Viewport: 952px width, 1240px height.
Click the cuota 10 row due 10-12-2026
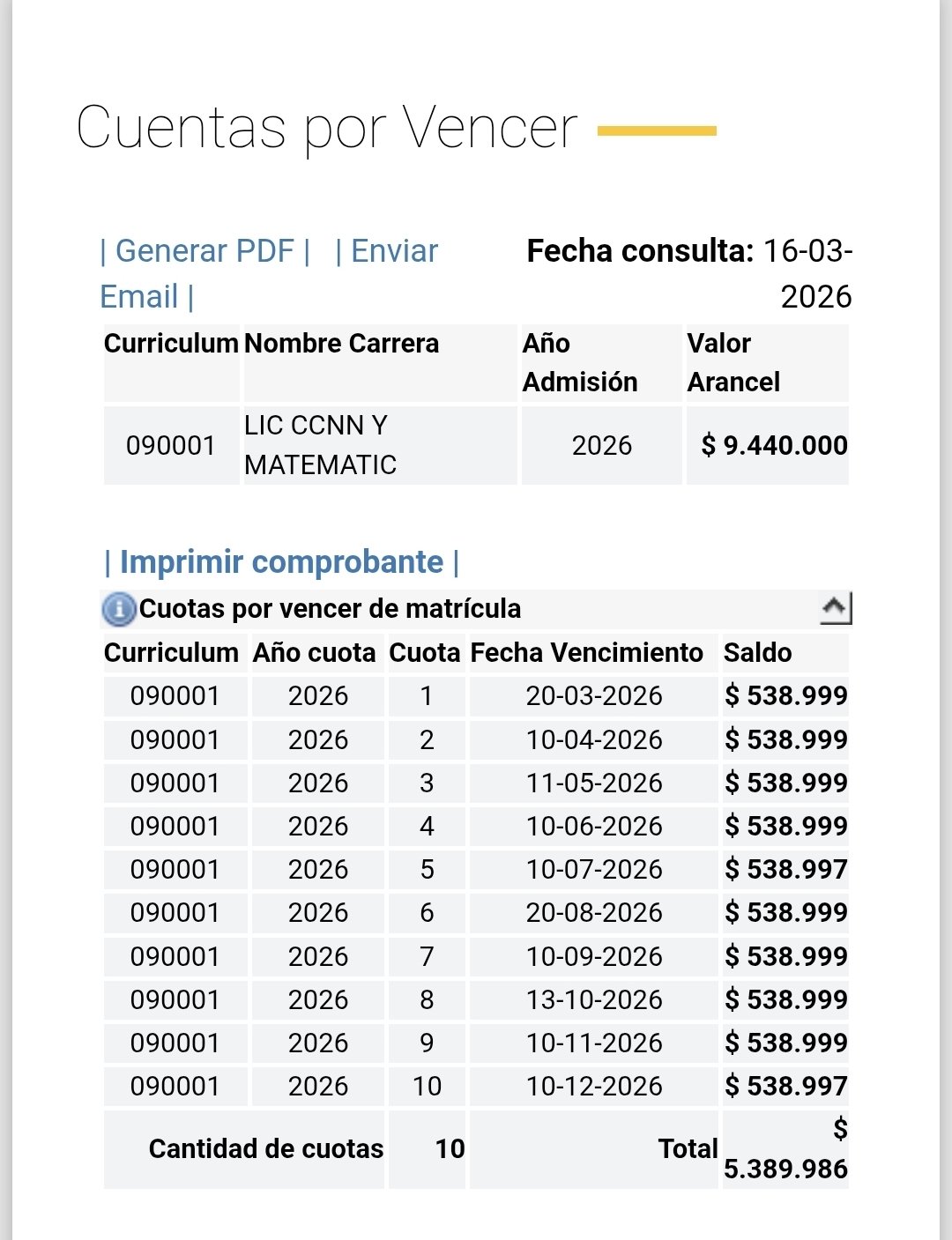click(x=476, y=1086)
